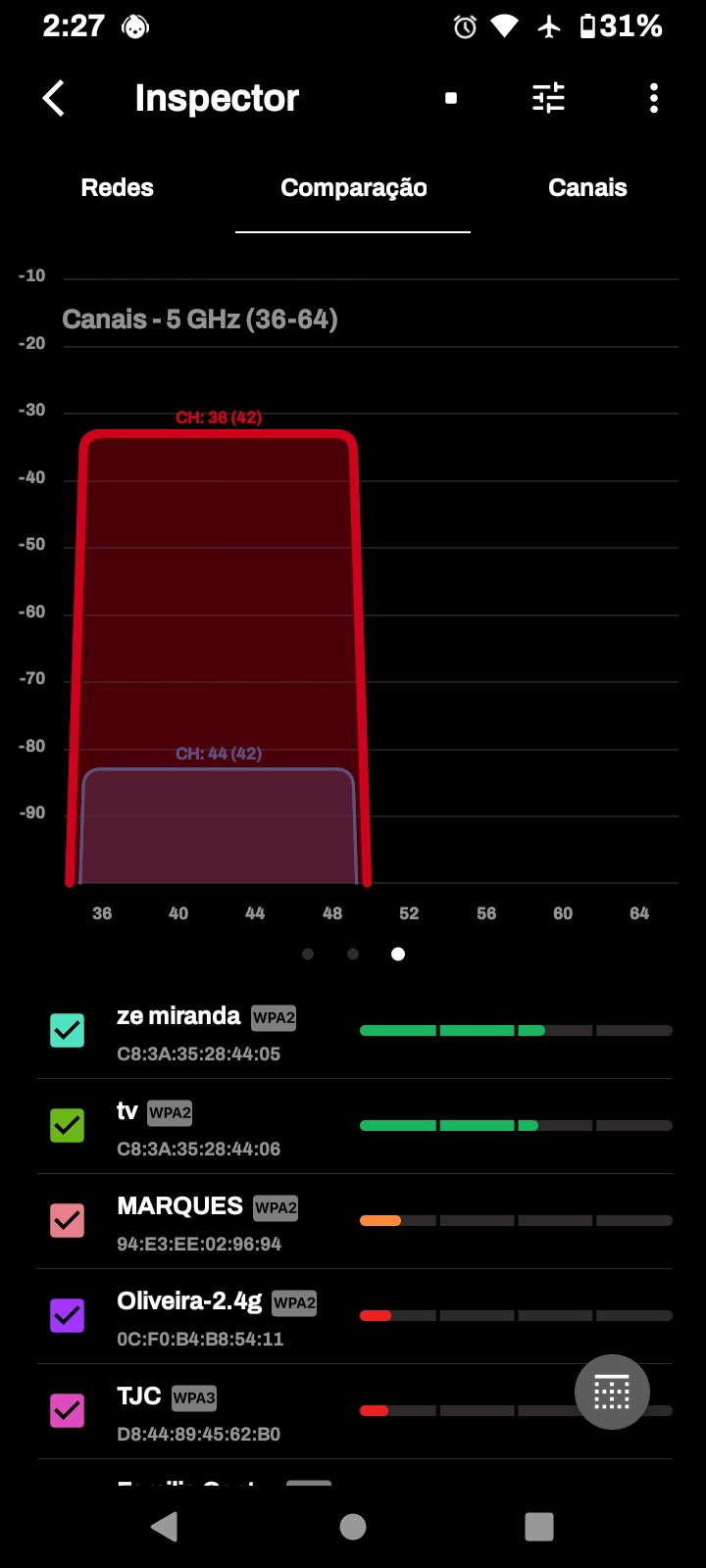Uncheck the tv network checkbox
The height and width of the screenshot is (1568, 706).
(68, 1125)
